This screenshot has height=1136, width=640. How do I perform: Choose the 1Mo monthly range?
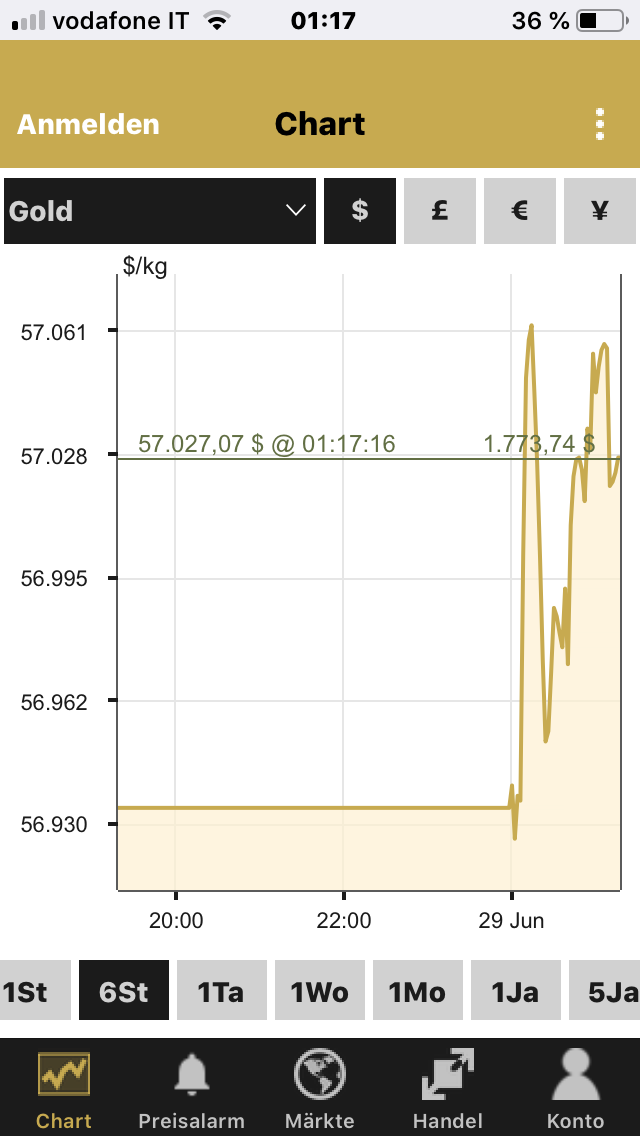point(418,991)
